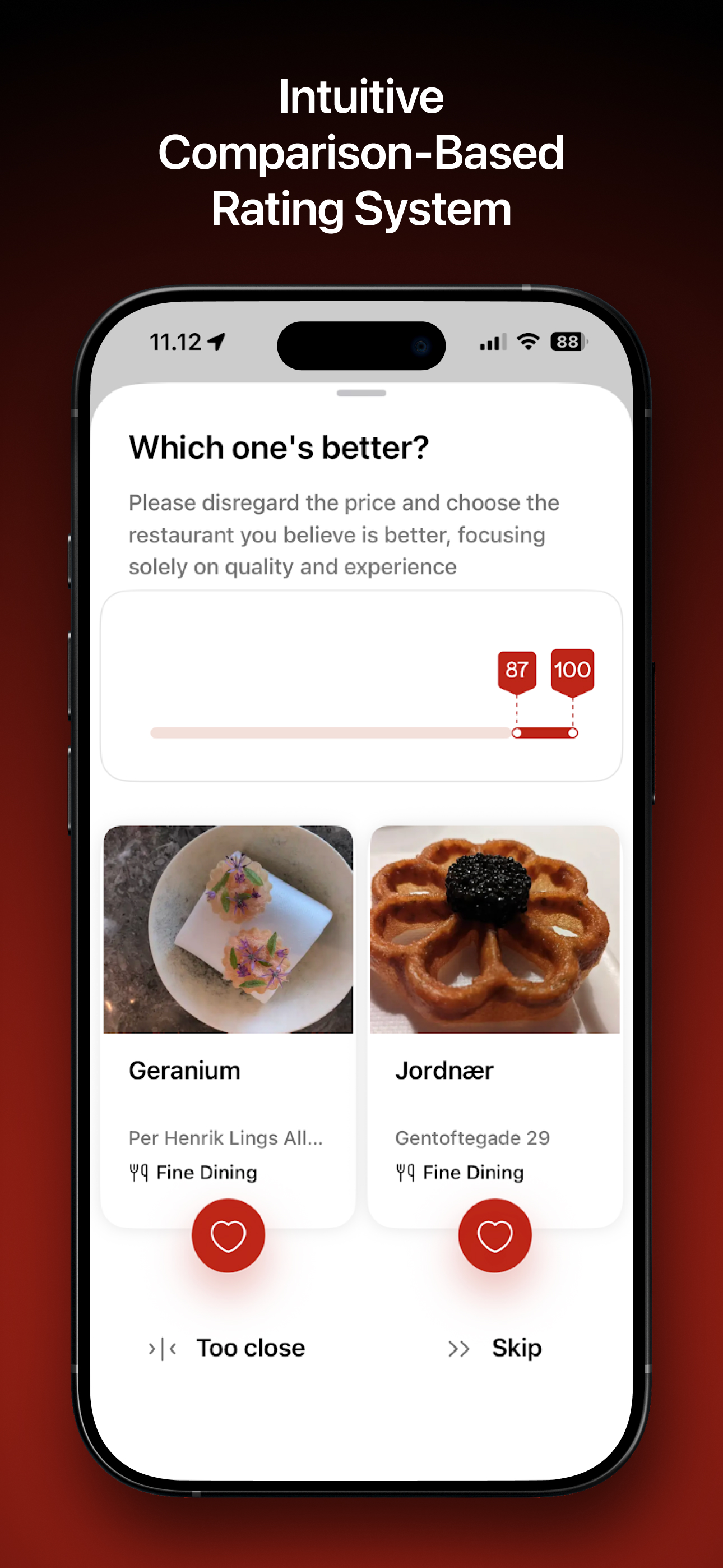Image resolution: width=723 pixels, height=1568 pixels.
Task: Select the Fine Dining fork icon on Geranium card
Action: 141,1172
